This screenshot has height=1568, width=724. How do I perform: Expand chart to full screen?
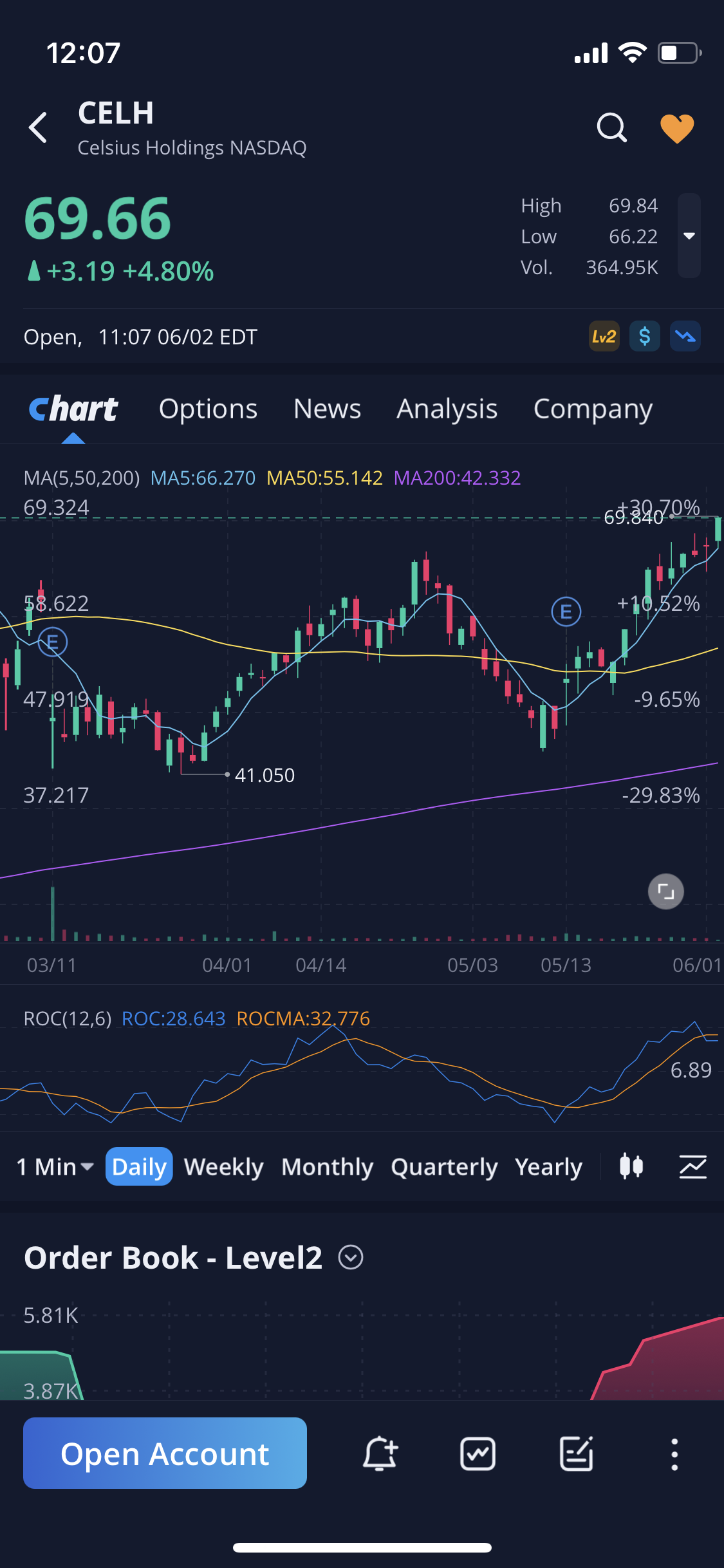[x=665, y=891]
